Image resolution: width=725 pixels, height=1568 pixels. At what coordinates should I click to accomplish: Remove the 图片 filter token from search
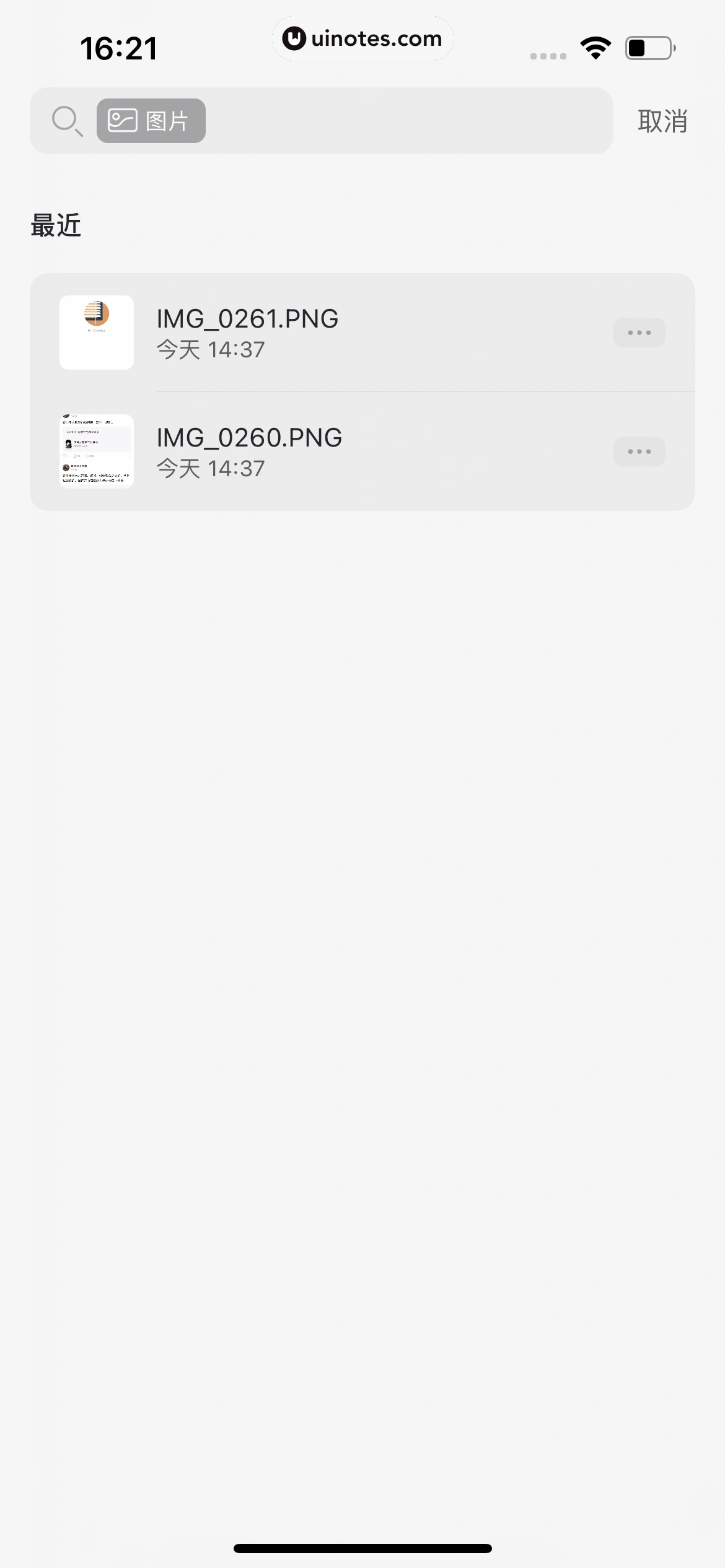coord(151,121)
